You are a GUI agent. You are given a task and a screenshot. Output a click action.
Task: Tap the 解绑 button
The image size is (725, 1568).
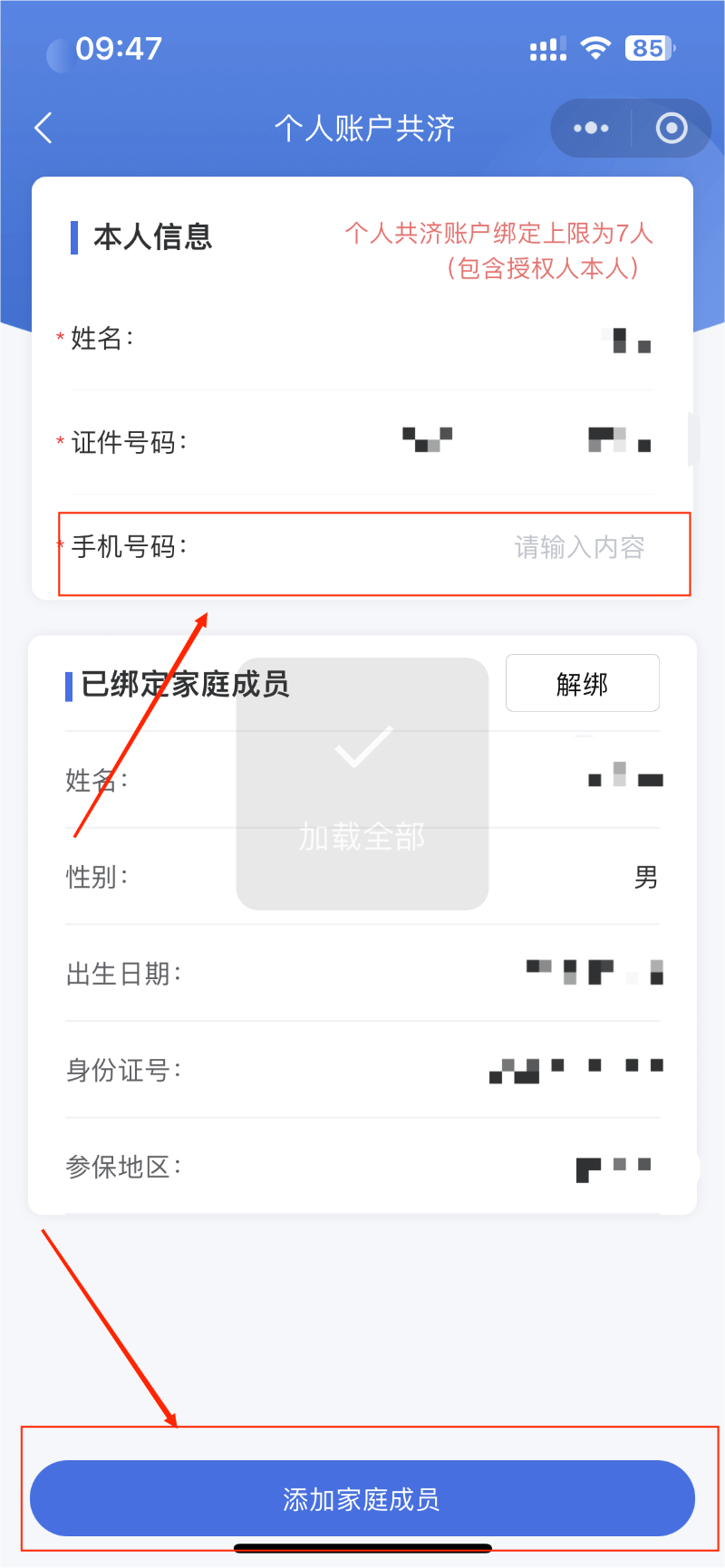coord(583,683)
